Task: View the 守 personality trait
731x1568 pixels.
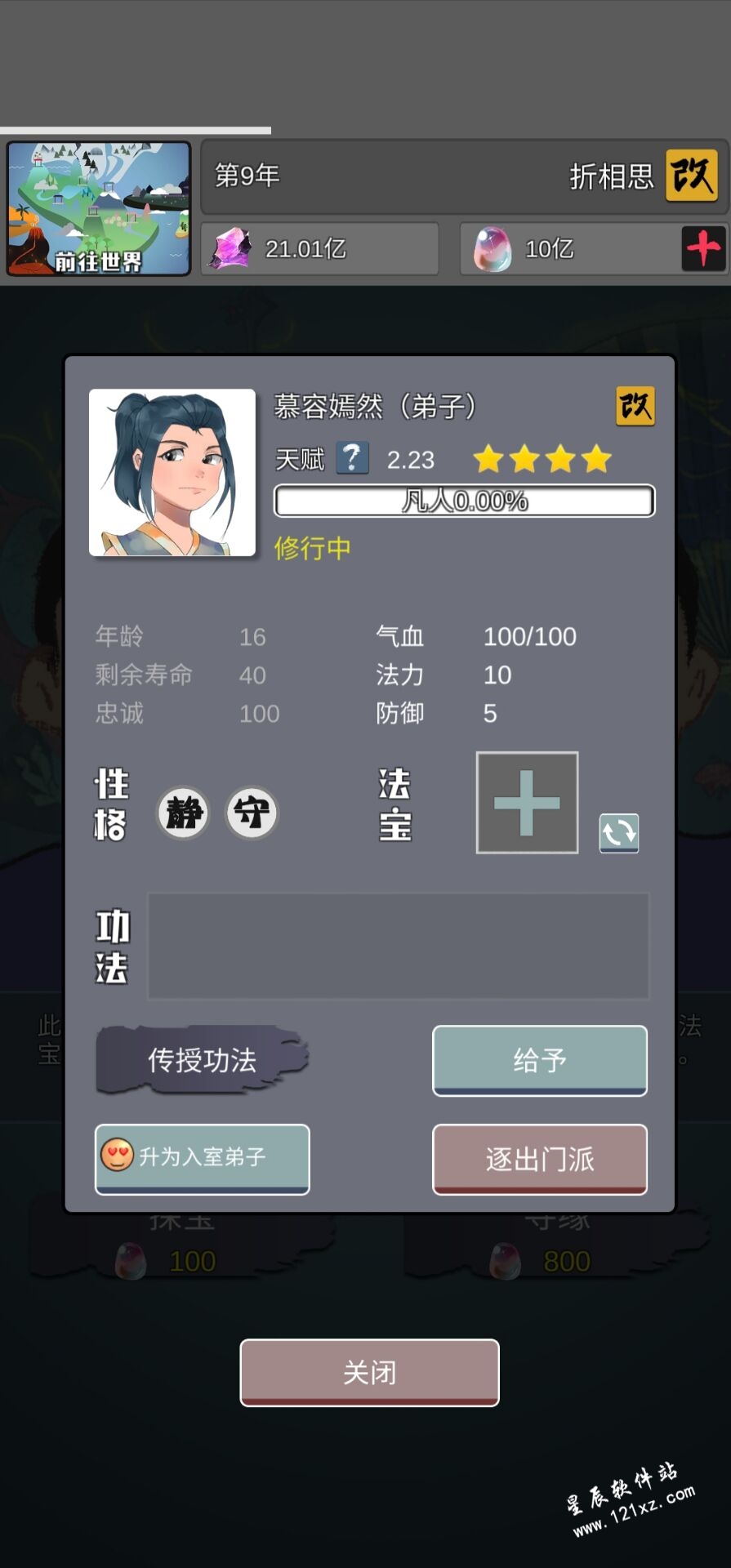Action: pyautogui.click(x=252, y=813)
